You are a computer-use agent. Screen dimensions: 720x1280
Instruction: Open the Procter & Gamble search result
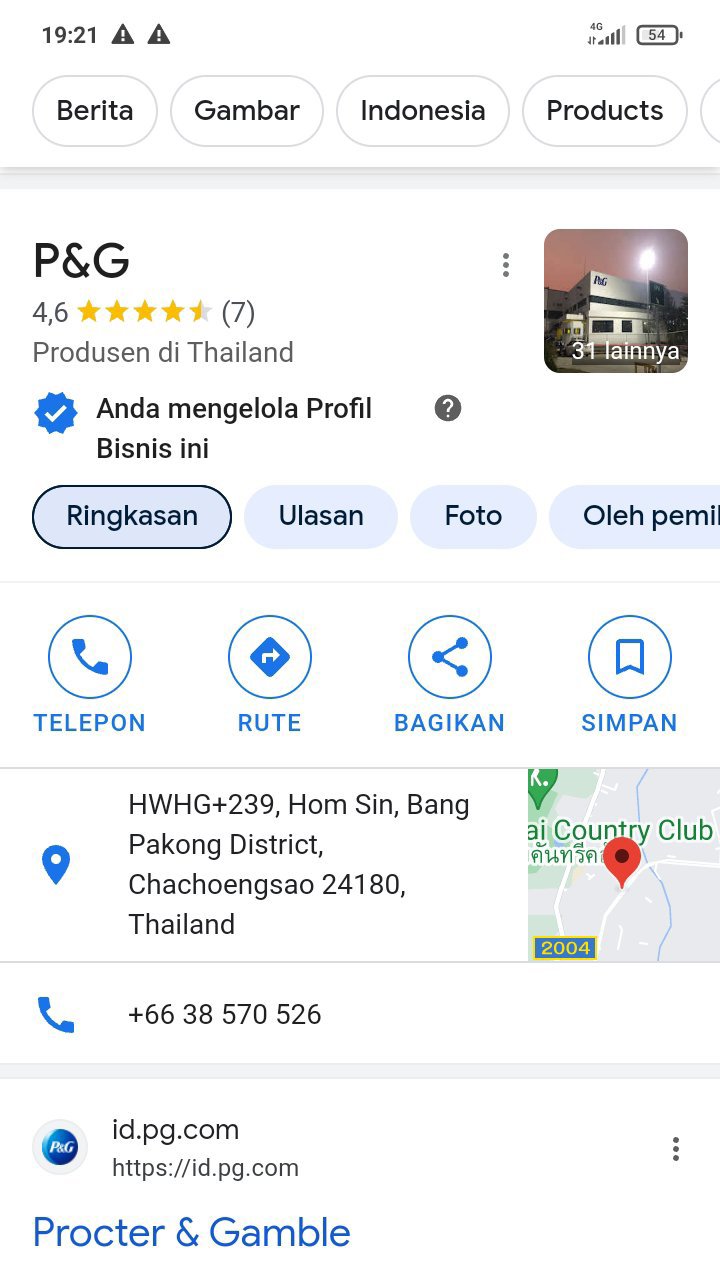pos(192,1232)
